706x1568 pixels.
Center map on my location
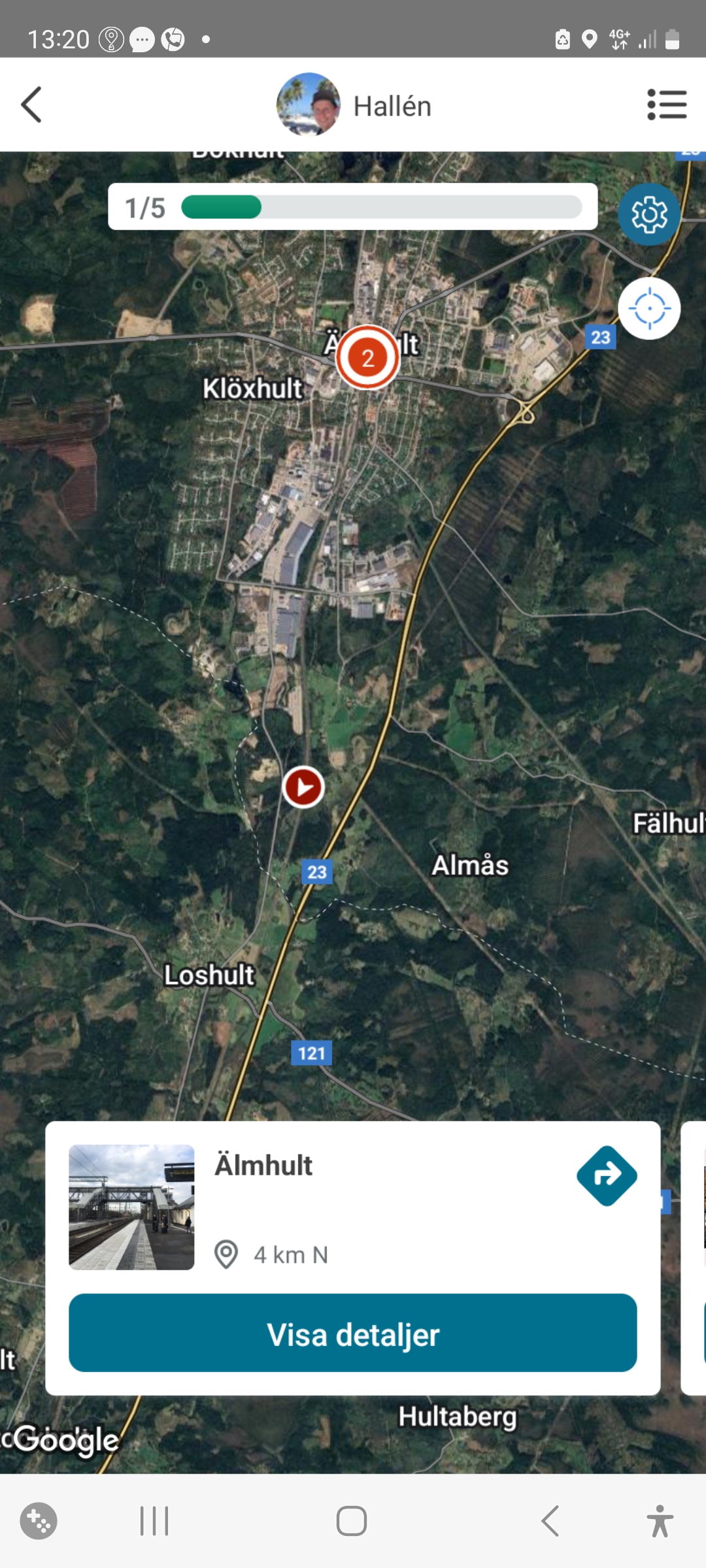(649, 308)
